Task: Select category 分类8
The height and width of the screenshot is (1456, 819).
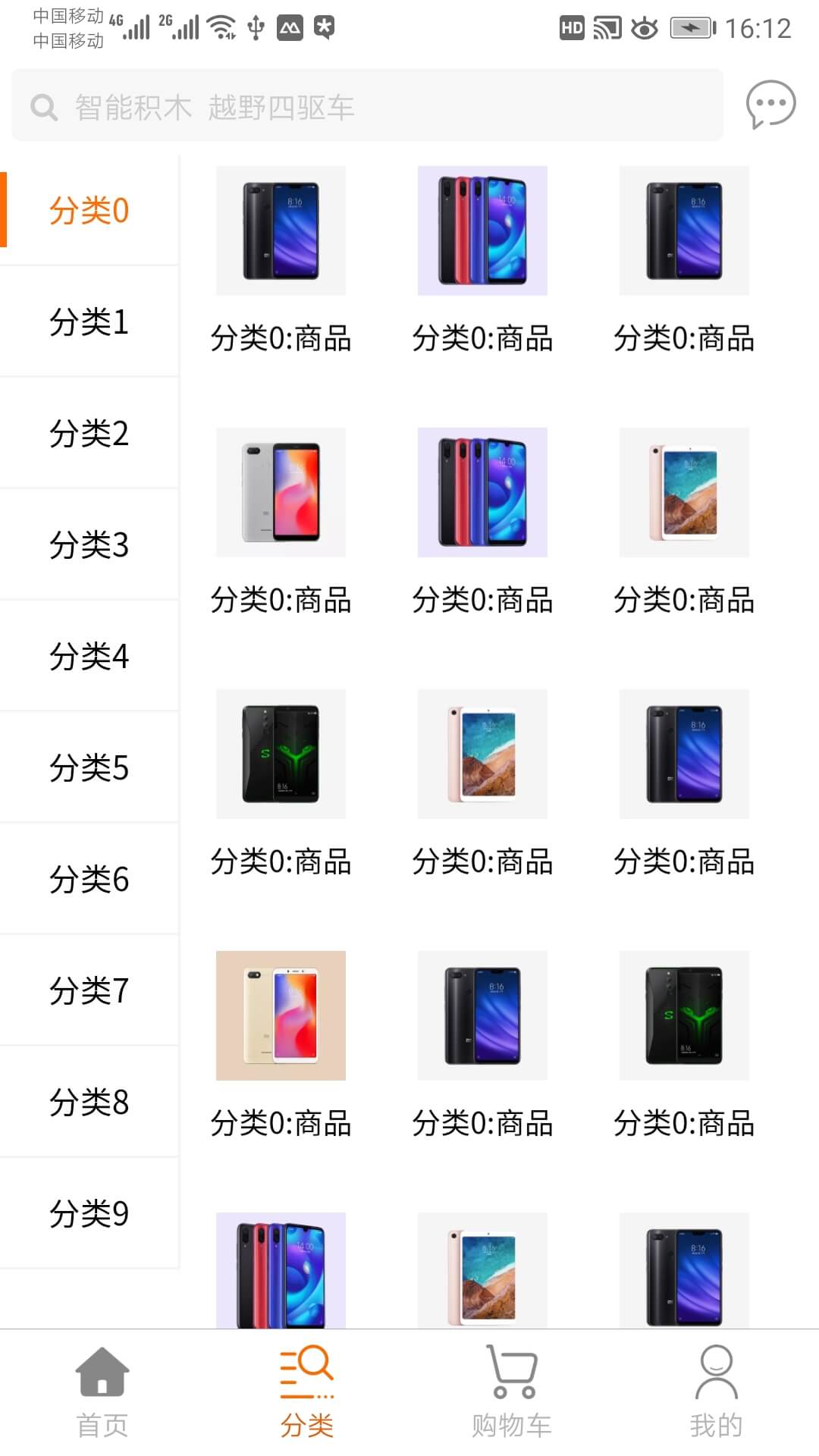Action: tap(89, 1102)
